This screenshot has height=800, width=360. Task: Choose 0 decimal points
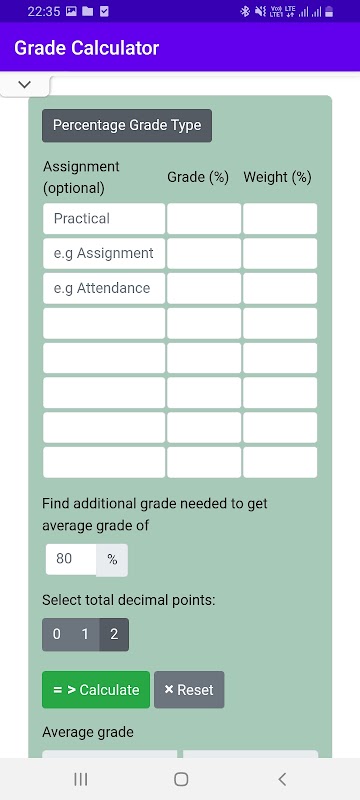tap(57, 634)
